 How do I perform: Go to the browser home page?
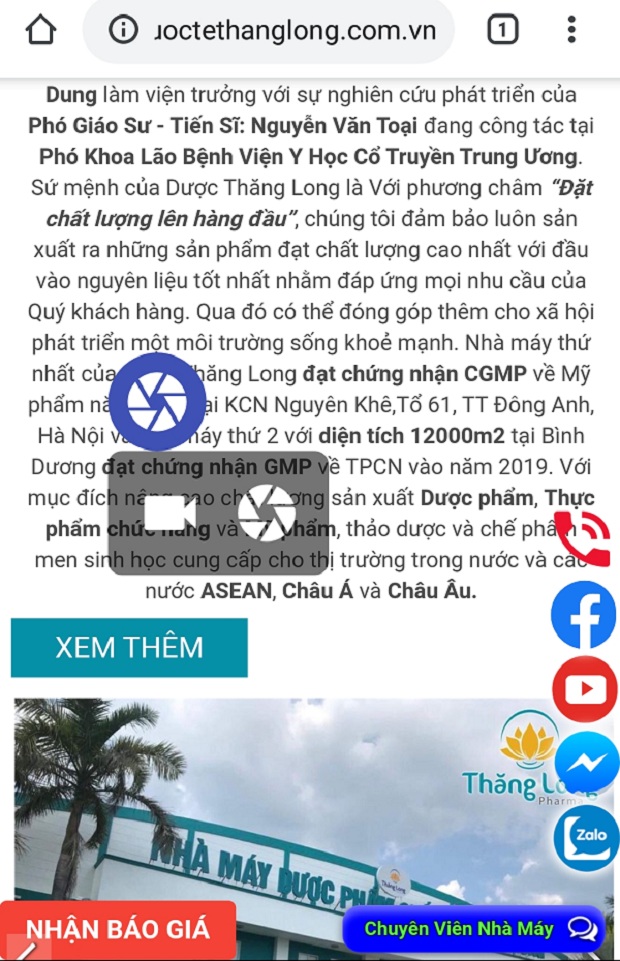coord(40,31)
